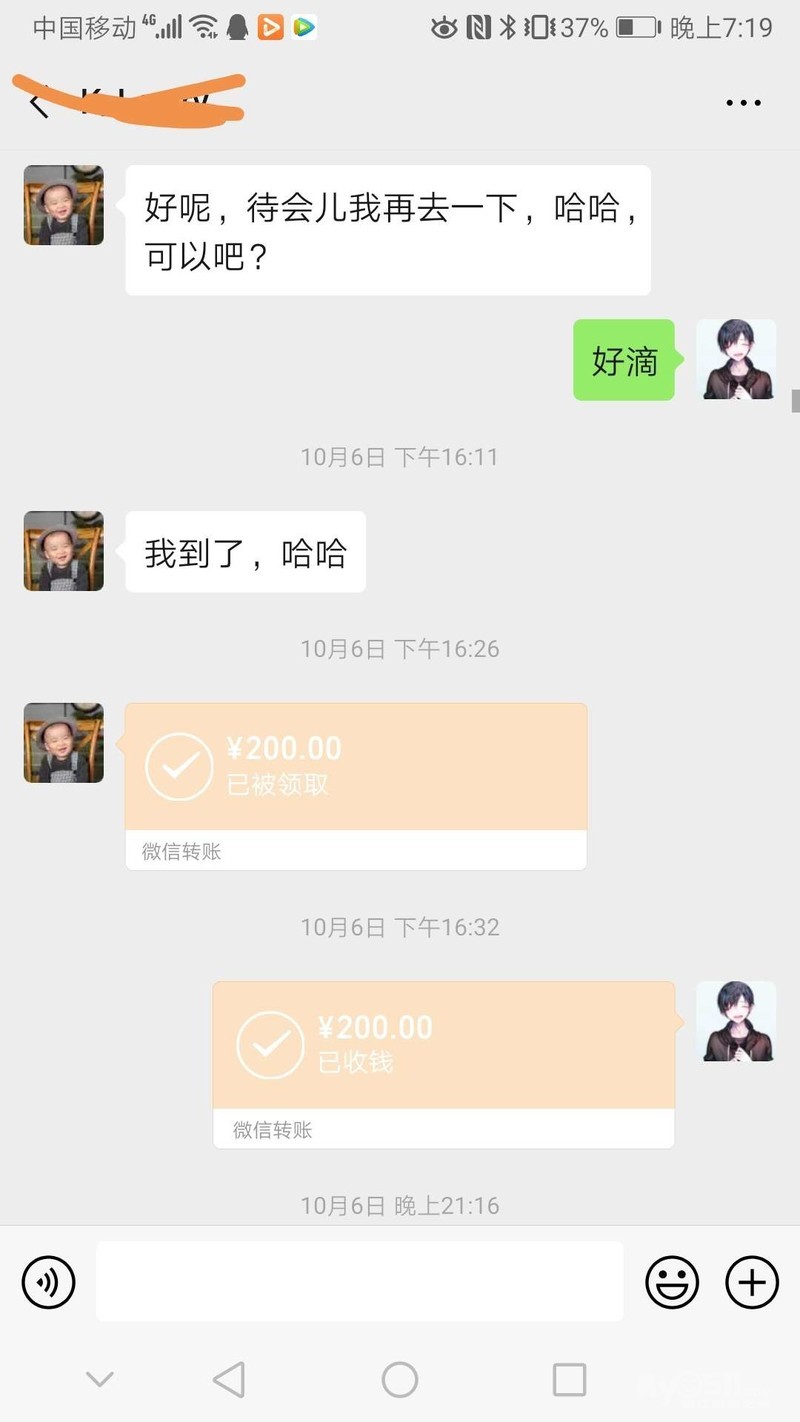
Task: Open my own avatar next to 好滴
Action: pos(736,360)
